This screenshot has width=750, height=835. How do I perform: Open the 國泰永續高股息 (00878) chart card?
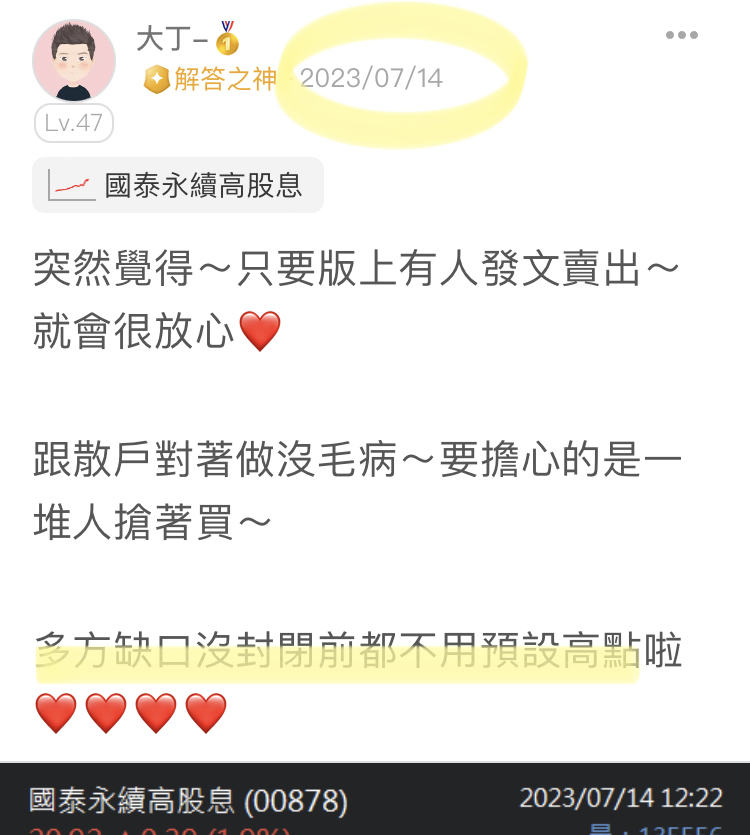(375, 803)
